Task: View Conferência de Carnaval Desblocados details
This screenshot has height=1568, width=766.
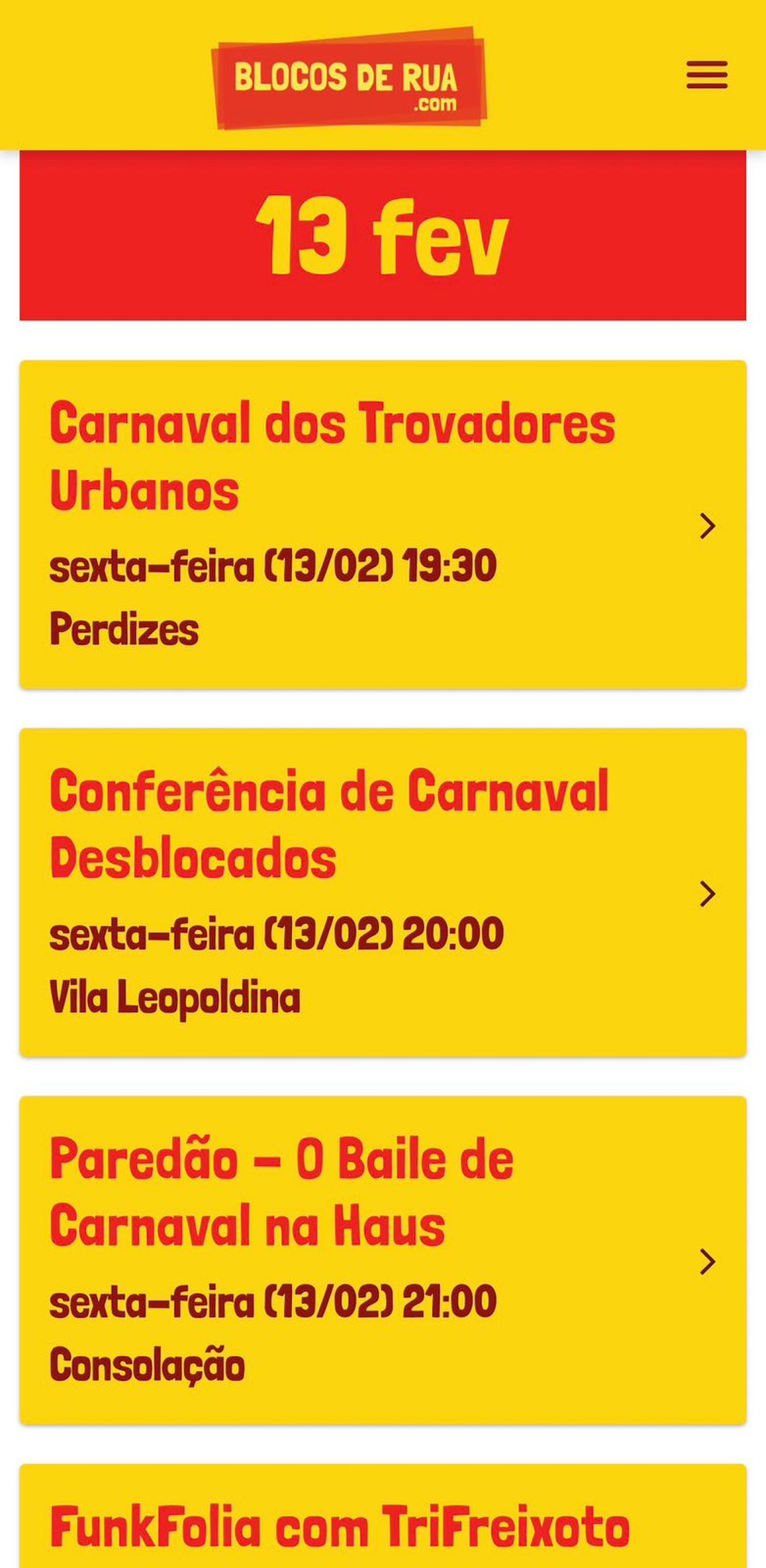Action: pos(382,892)
